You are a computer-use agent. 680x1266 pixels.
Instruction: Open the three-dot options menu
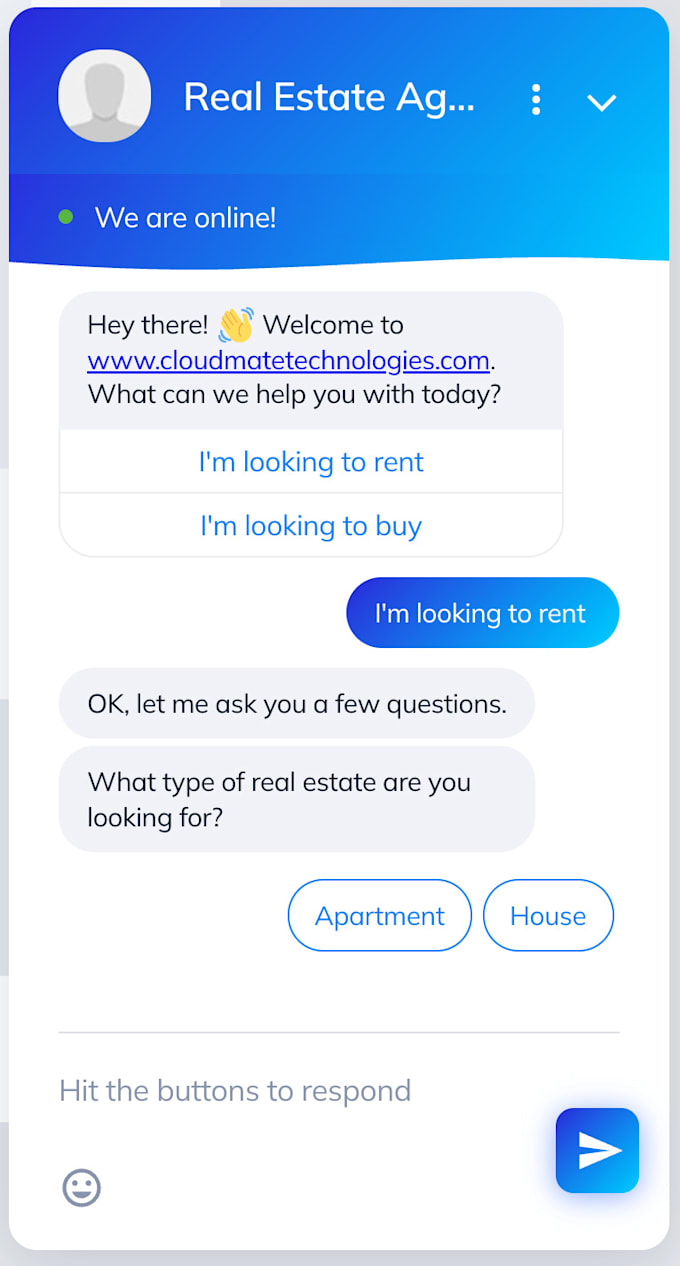(537, 99)
